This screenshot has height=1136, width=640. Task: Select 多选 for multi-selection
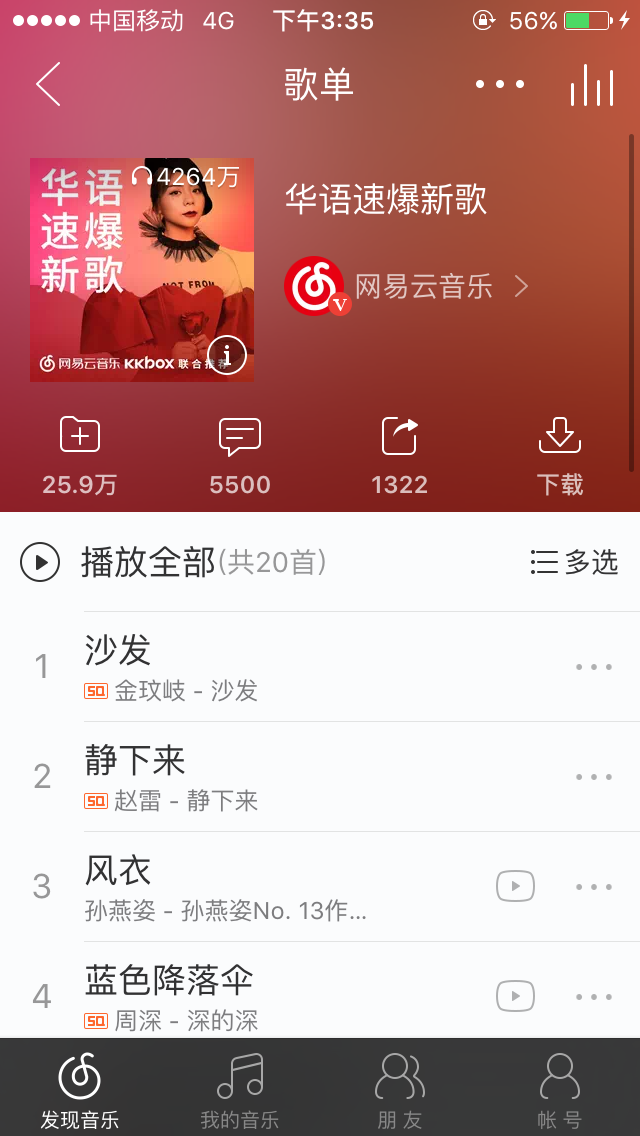click(x=575, y=563)
